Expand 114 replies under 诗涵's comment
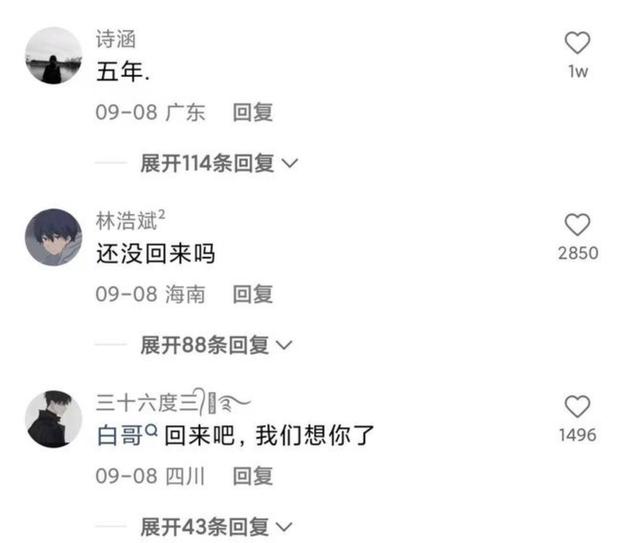This screenshot has width=640, height=543. [x=218, y=163]
